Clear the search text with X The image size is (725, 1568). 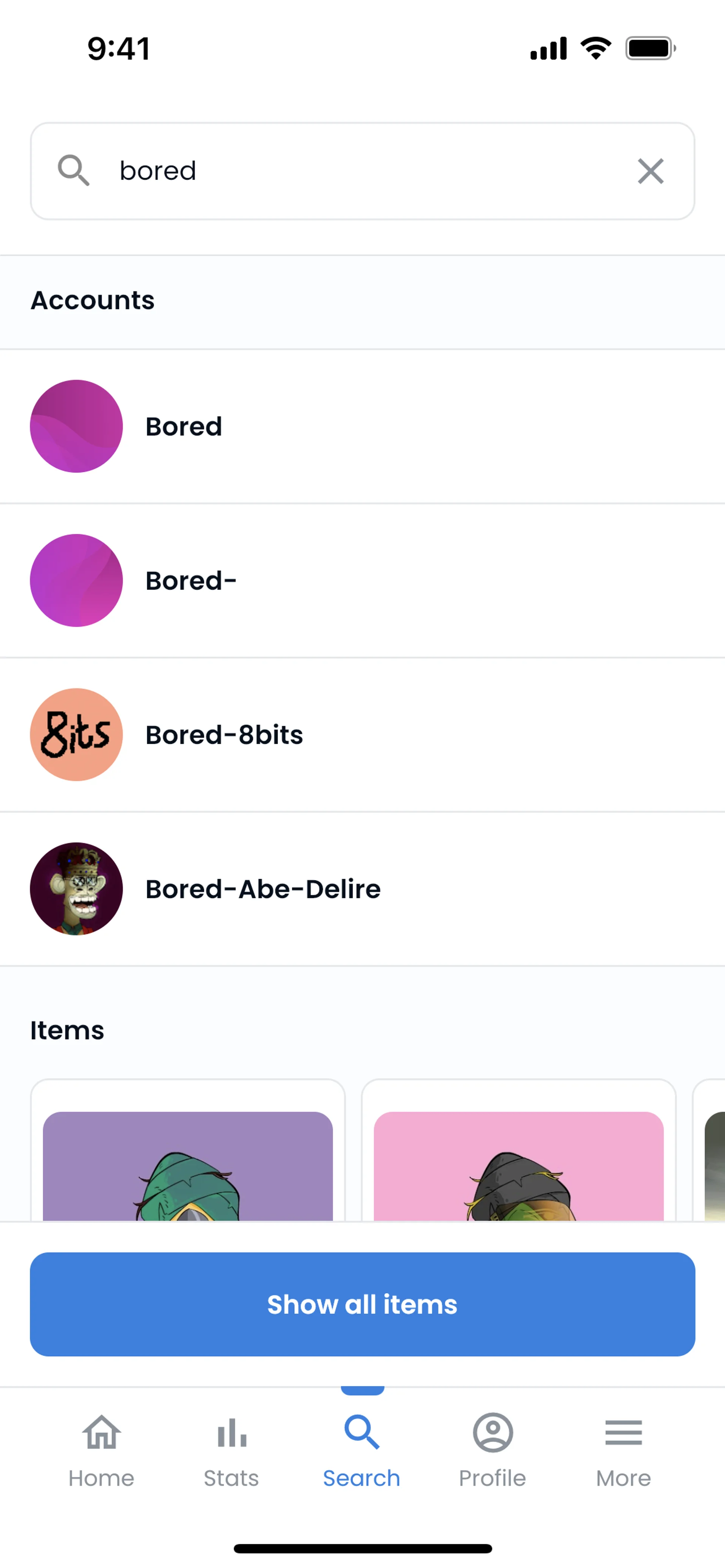click(x=650, y=171)
